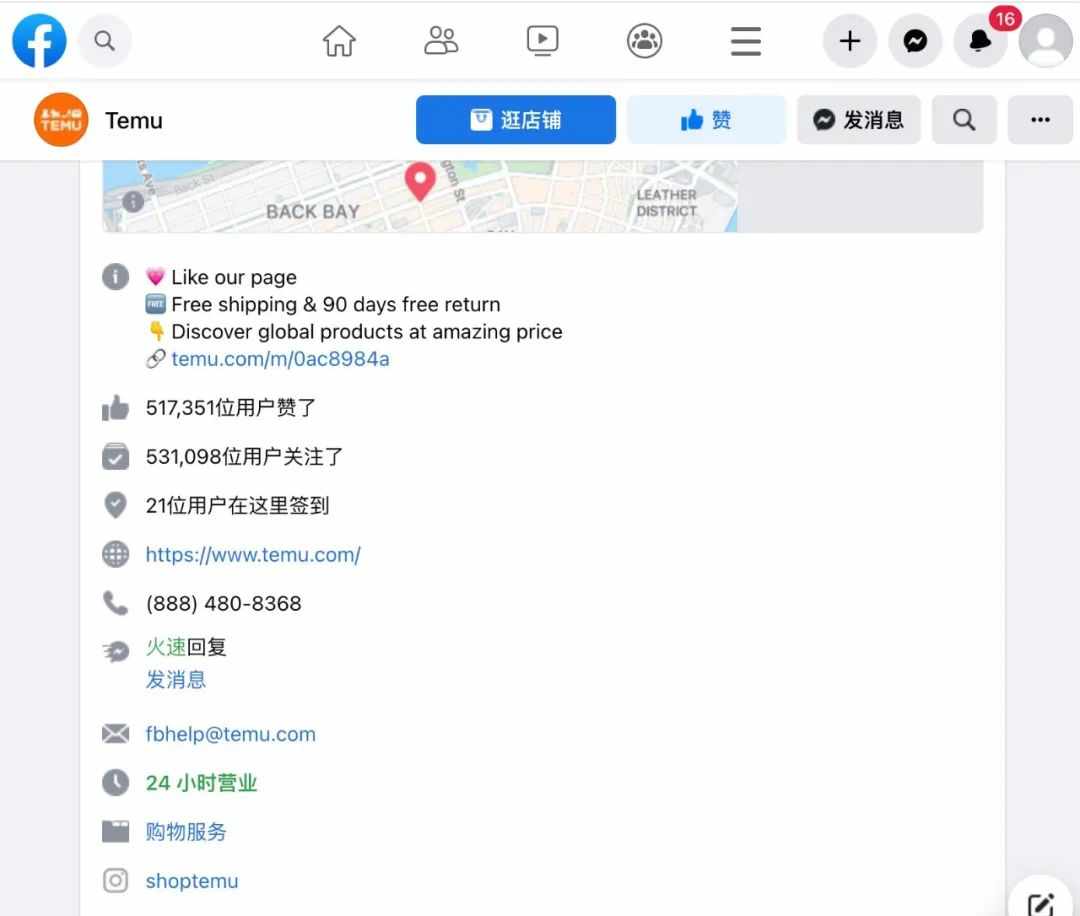The height and width of the screenshot is (916, 1080).
Task: Email fbhelp@temu.com
Action: point(230,734)
